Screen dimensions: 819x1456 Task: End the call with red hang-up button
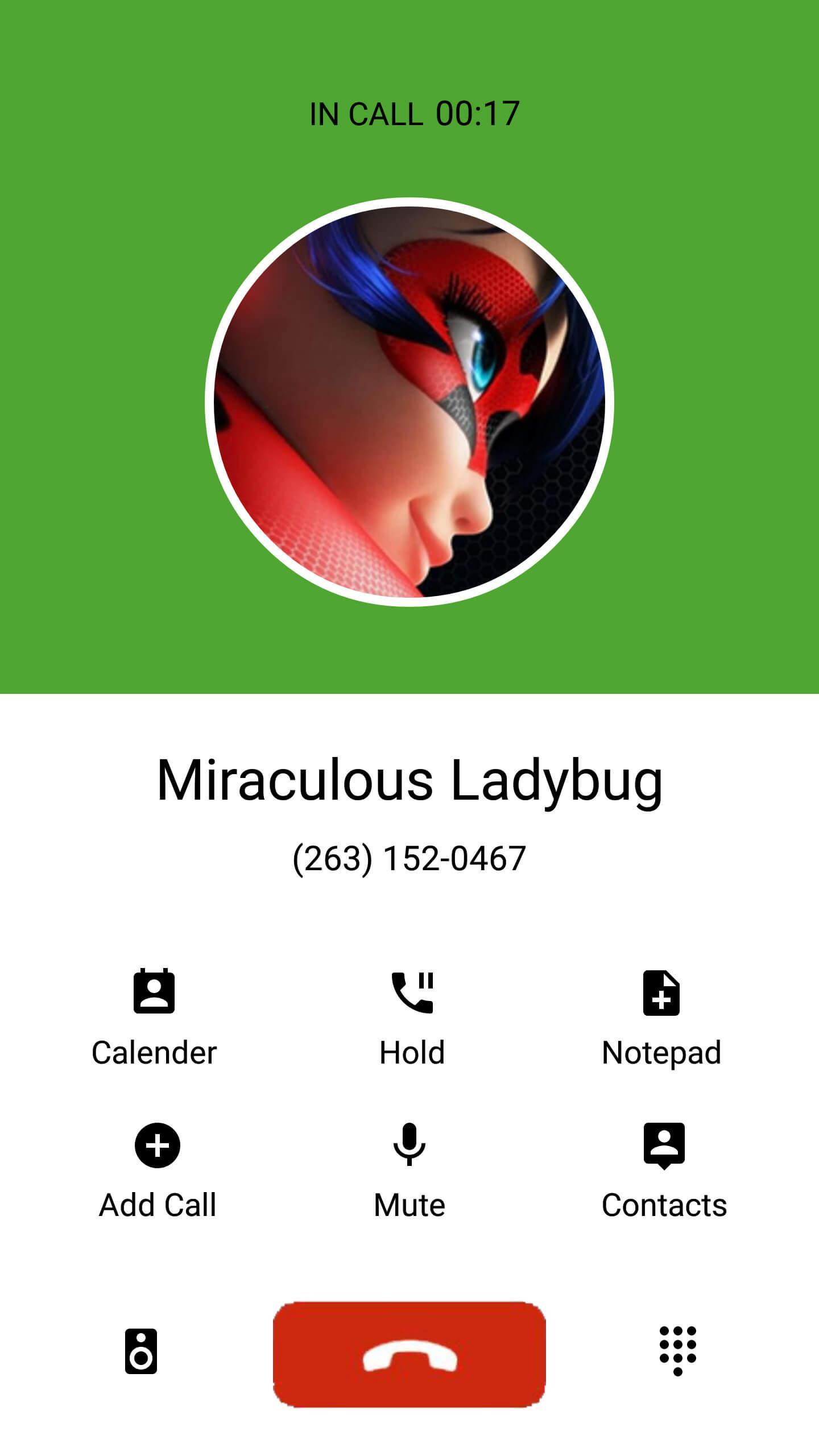coord(409,1354)
